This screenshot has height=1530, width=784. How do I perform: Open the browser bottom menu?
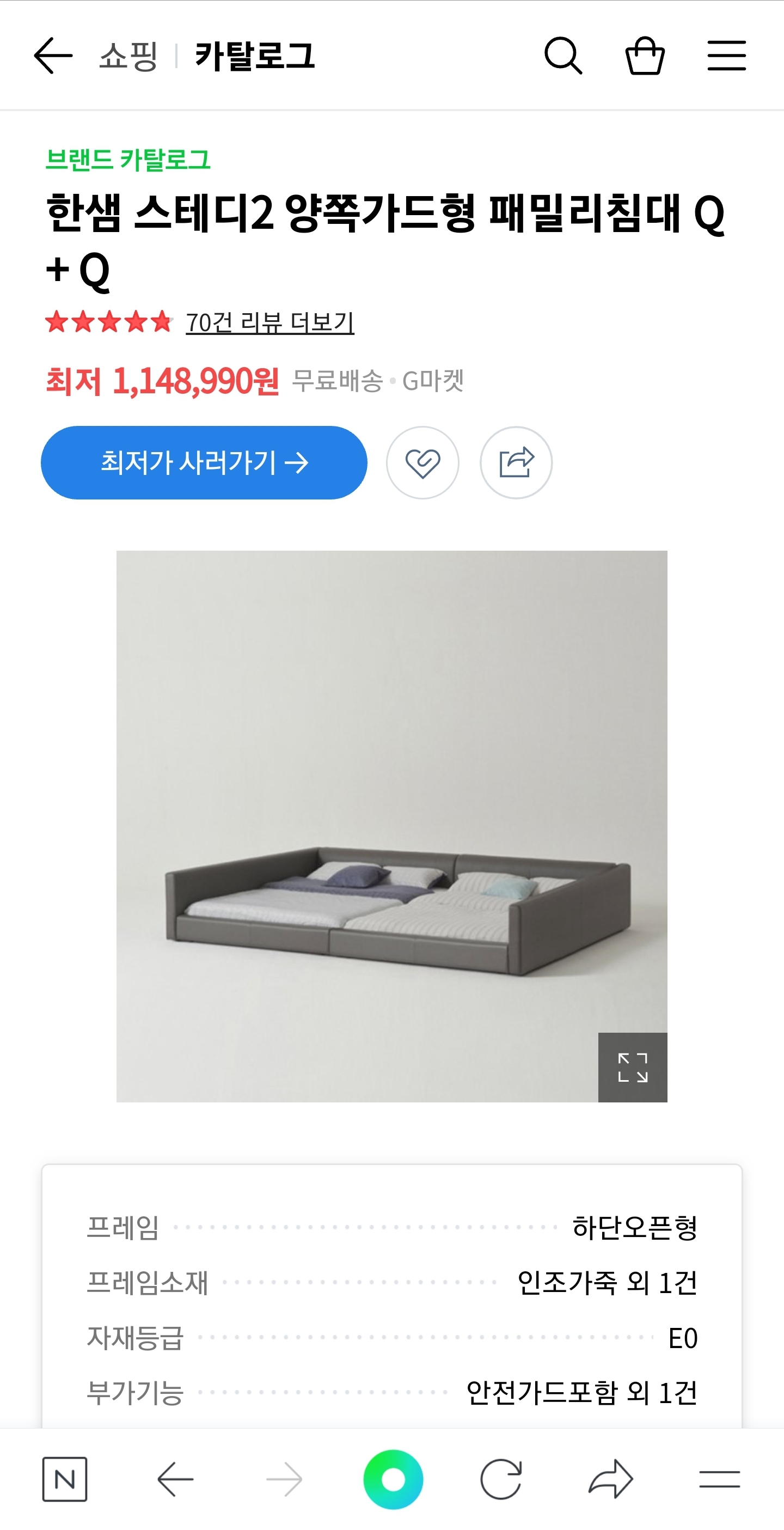(719, 1479)
